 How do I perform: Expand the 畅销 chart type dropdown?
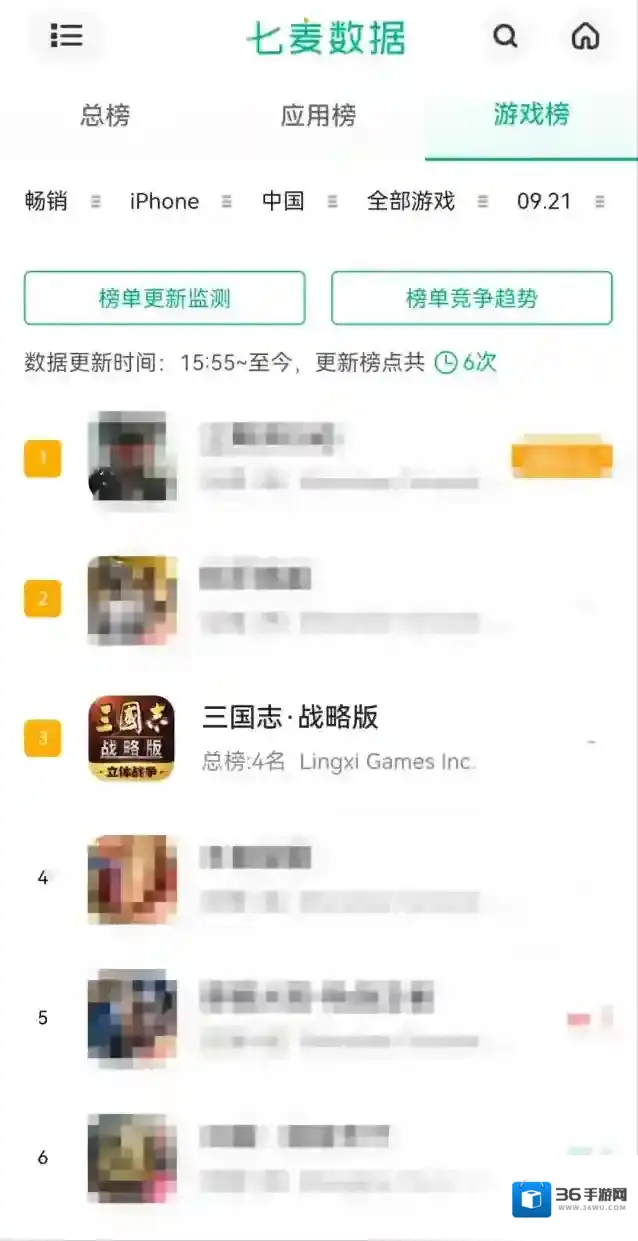pos(62,201)
